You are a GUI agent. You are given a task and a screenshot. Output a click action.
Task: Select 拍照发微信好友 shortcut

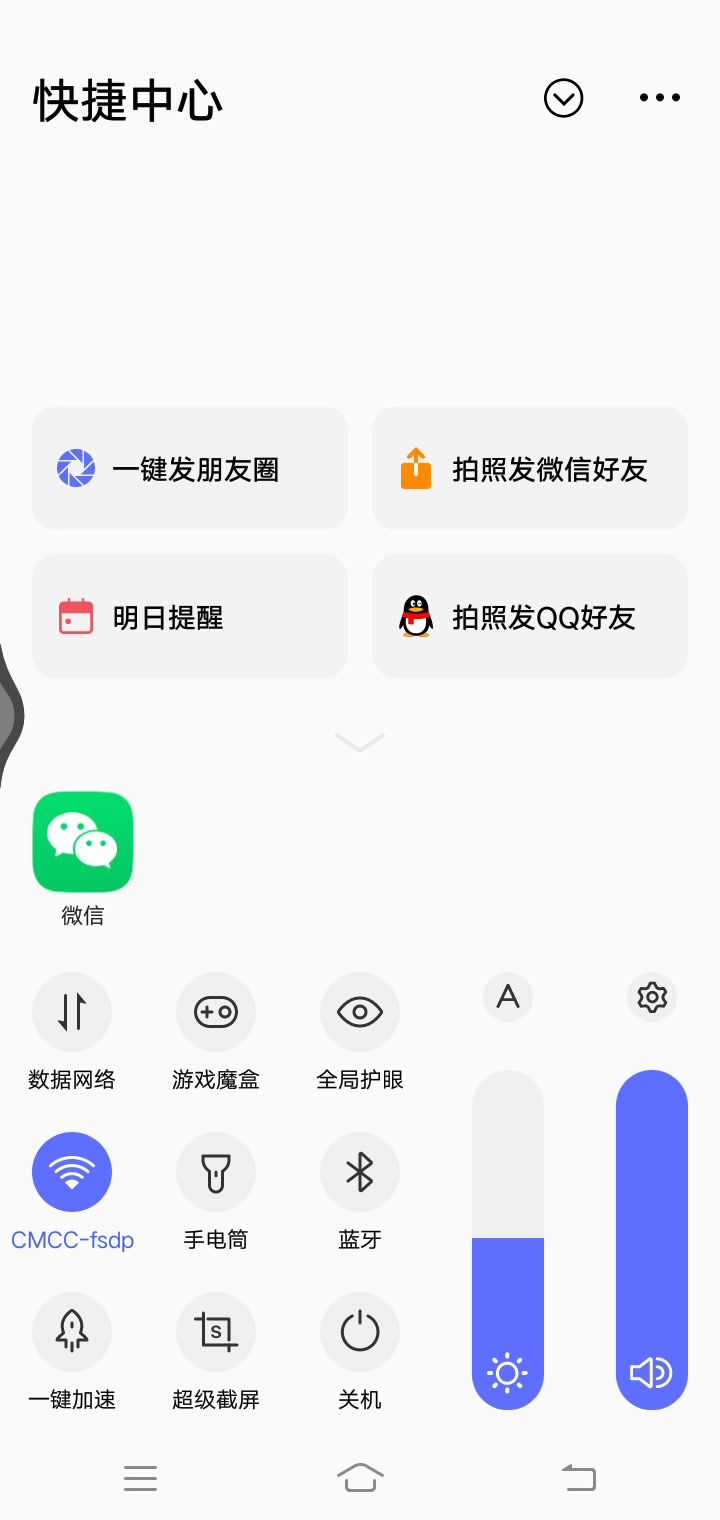(x=530, y=468)
